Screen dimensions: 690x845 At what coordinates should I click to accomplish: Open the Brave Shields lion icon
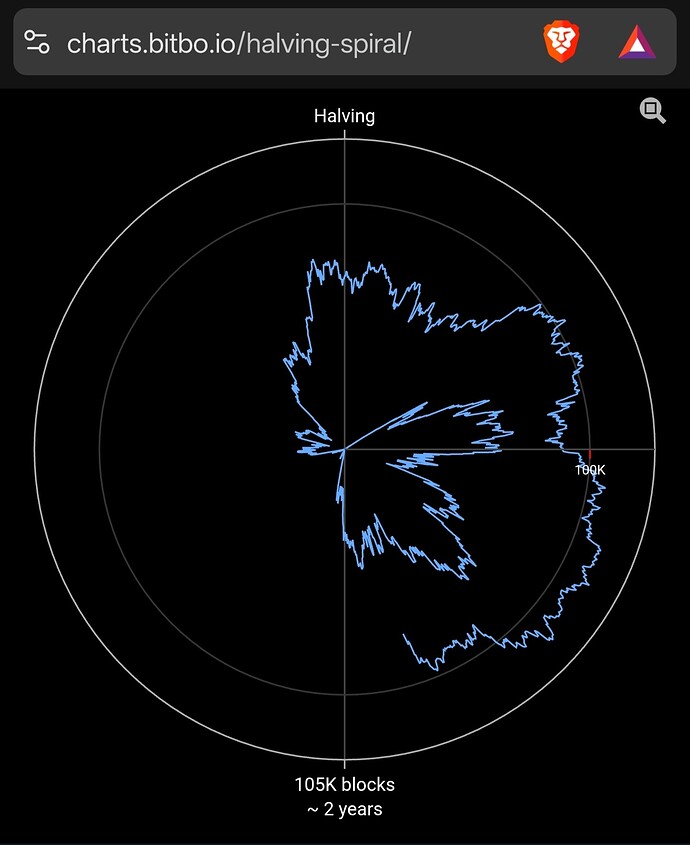point(559,41)
